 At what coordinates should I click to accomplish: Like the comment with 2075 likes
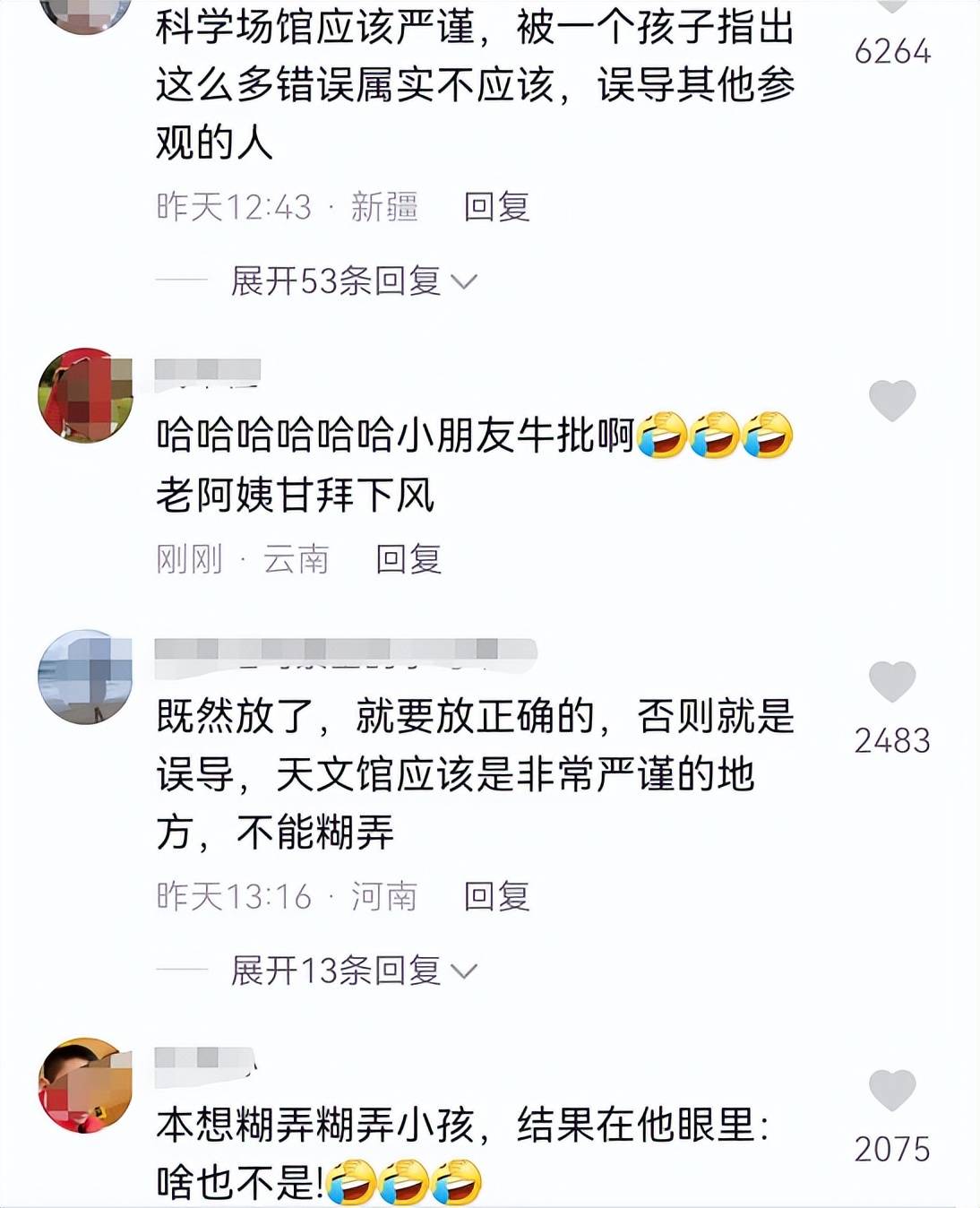tap(892, 1091)
